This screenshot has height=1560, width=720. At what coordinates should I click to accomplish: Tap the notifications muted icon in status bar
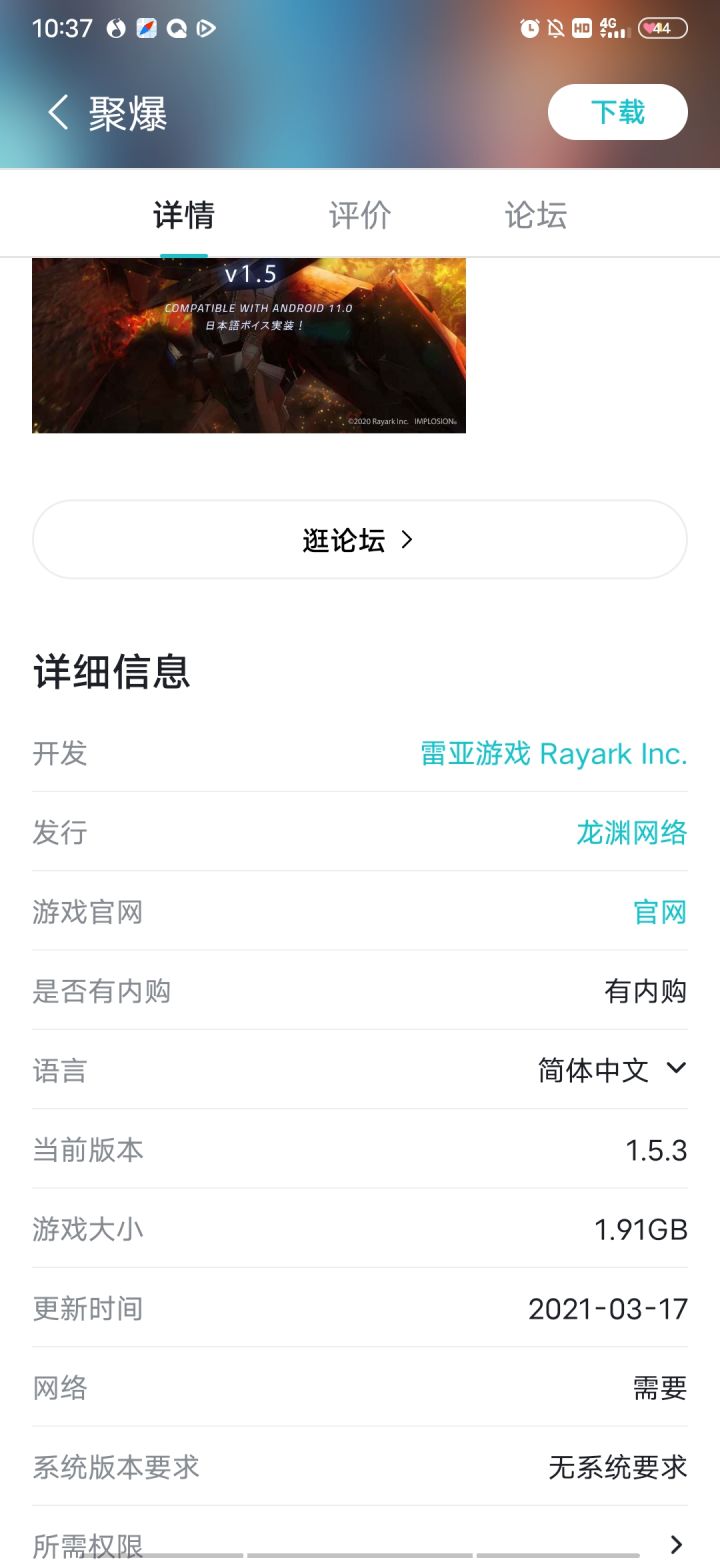click(556, 30)
